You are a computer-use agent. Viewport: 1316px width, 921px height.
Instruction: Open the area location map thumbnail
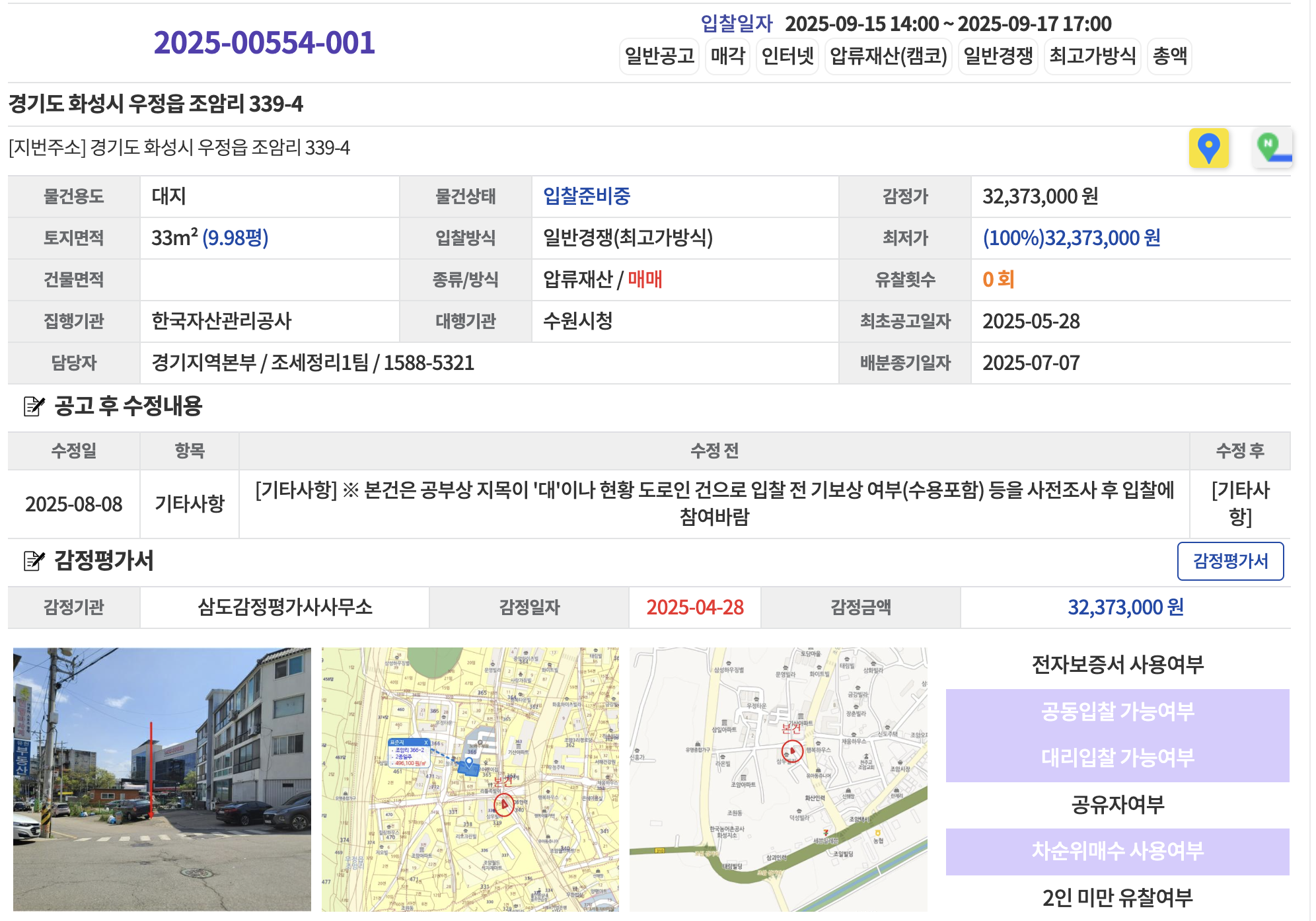tap(778, 779)
